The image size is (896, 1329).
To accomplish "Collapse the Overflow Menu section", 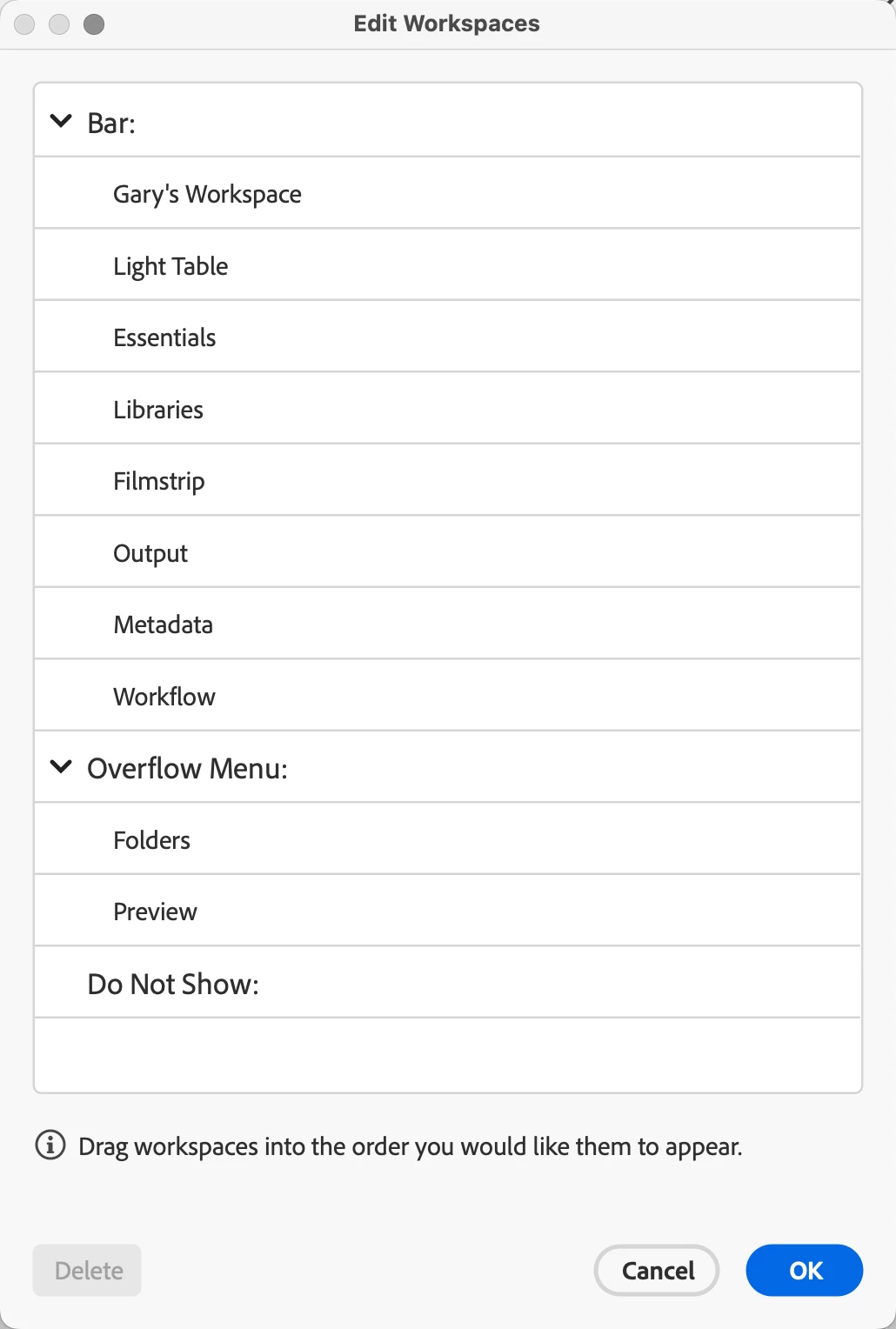I will [x=61, y=767].
